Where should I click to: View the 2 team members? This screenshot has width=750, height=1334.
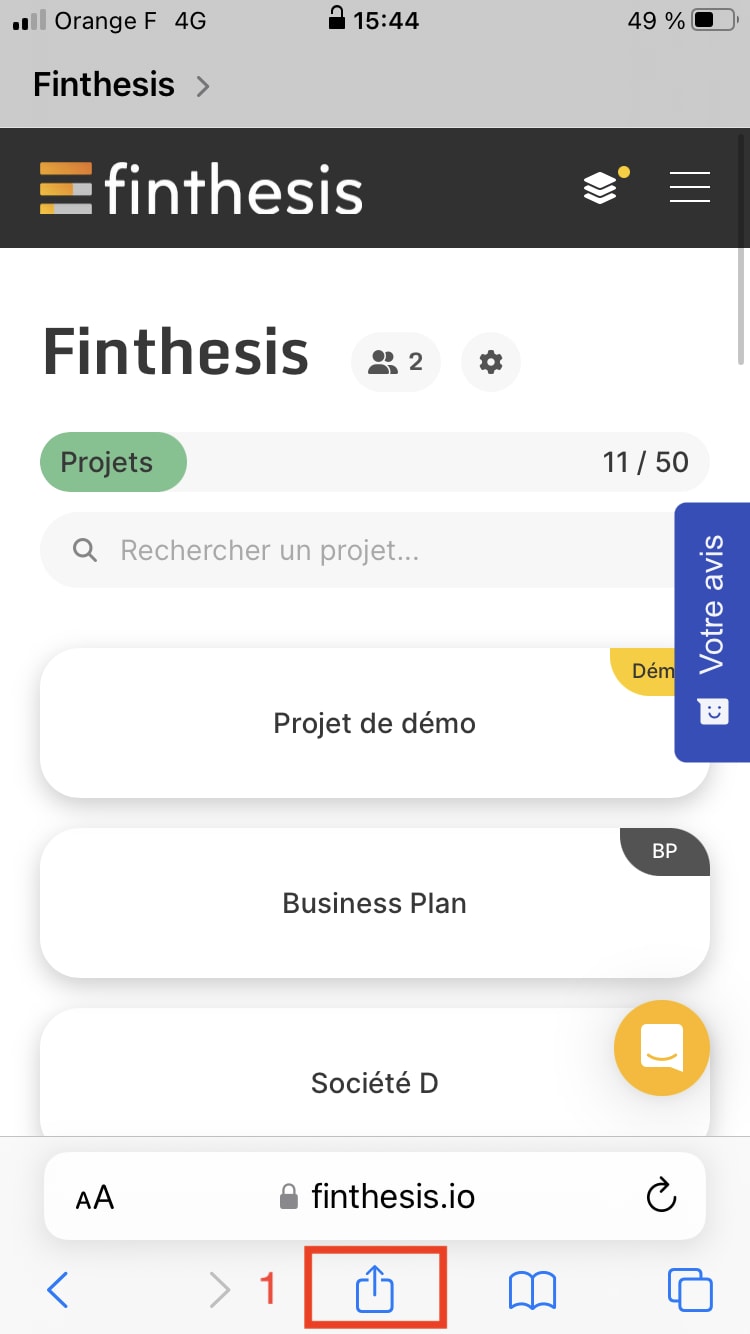(x=396, y=362)
